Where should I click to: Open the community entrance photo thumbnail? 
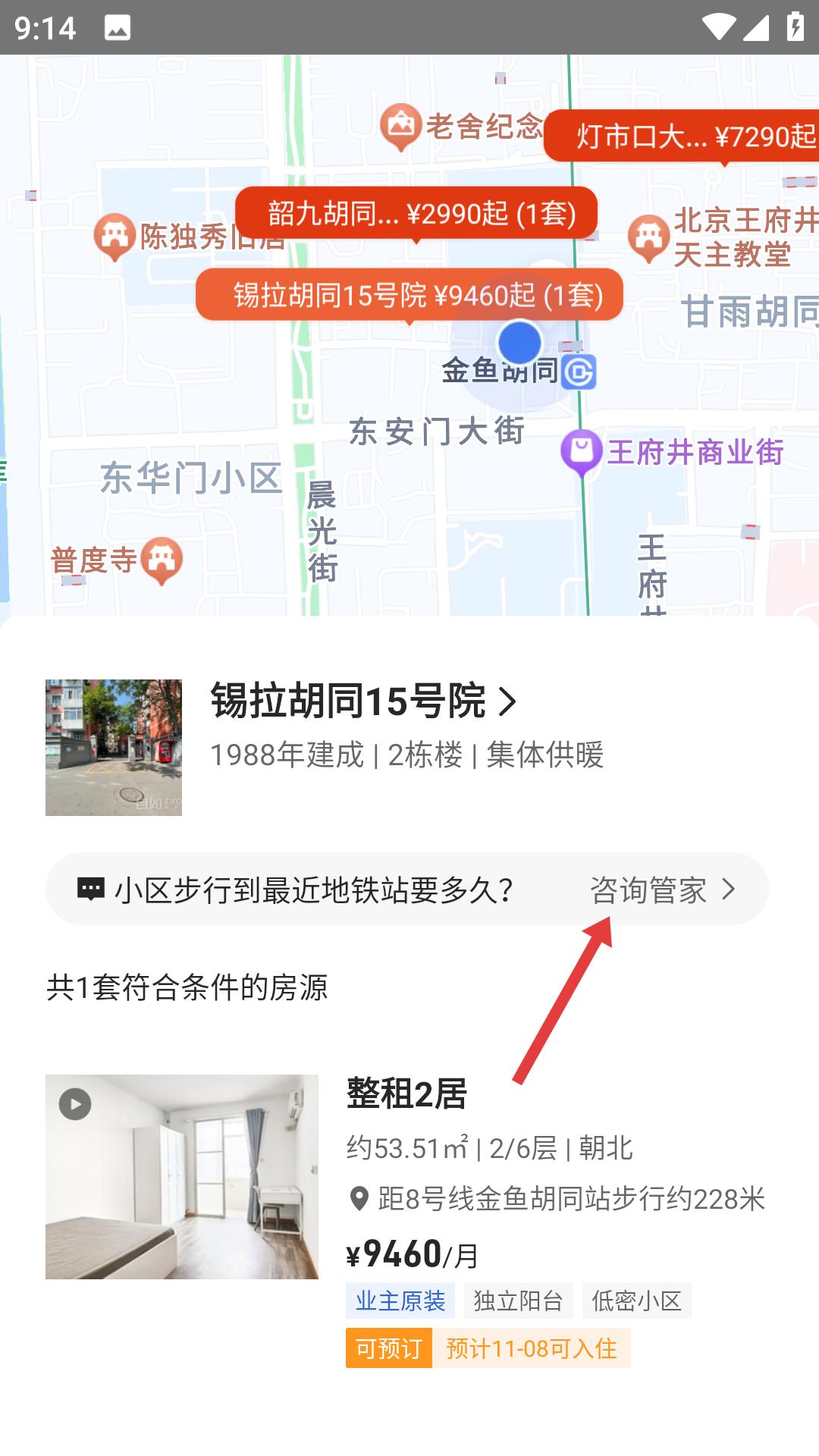114,747
